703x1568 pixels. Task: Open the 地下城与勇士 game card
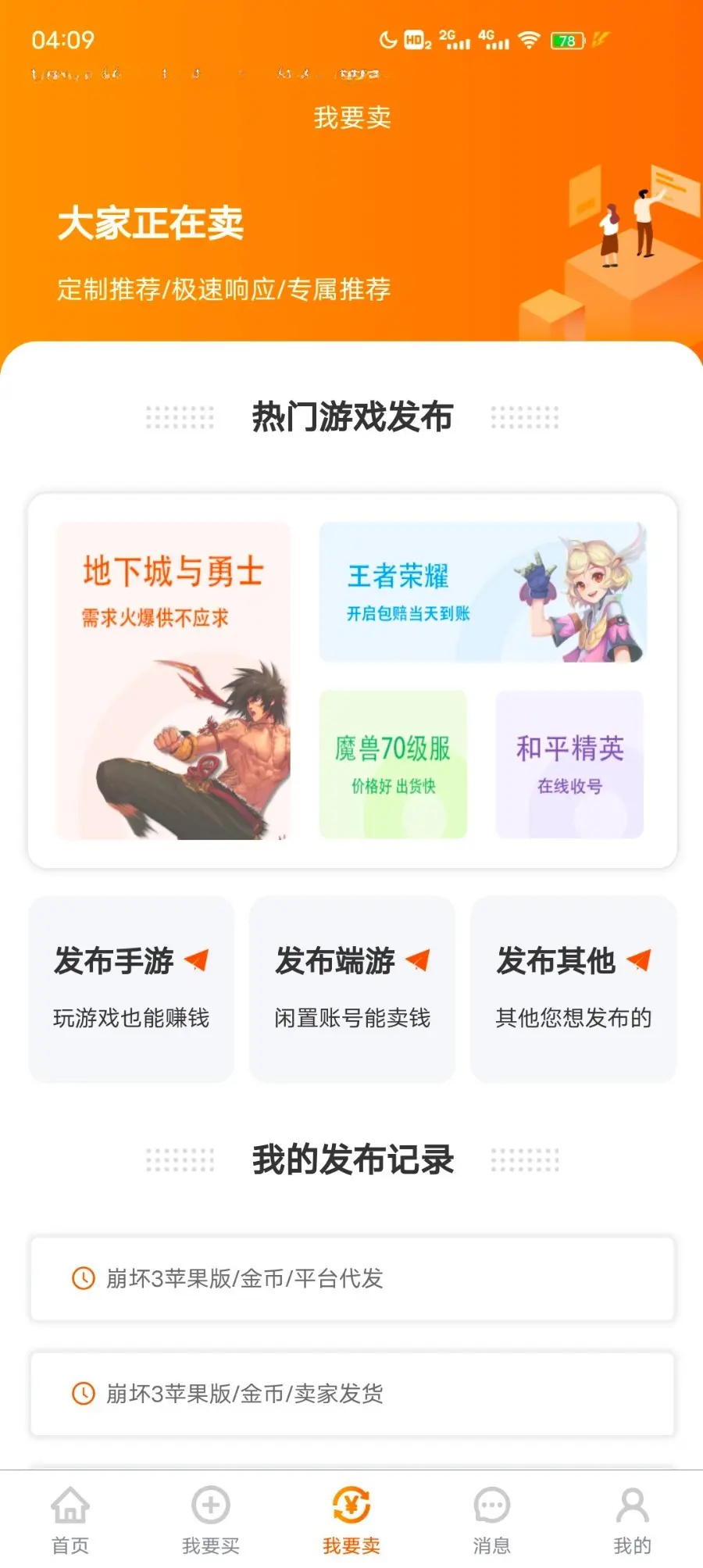(x=173, y=680)
